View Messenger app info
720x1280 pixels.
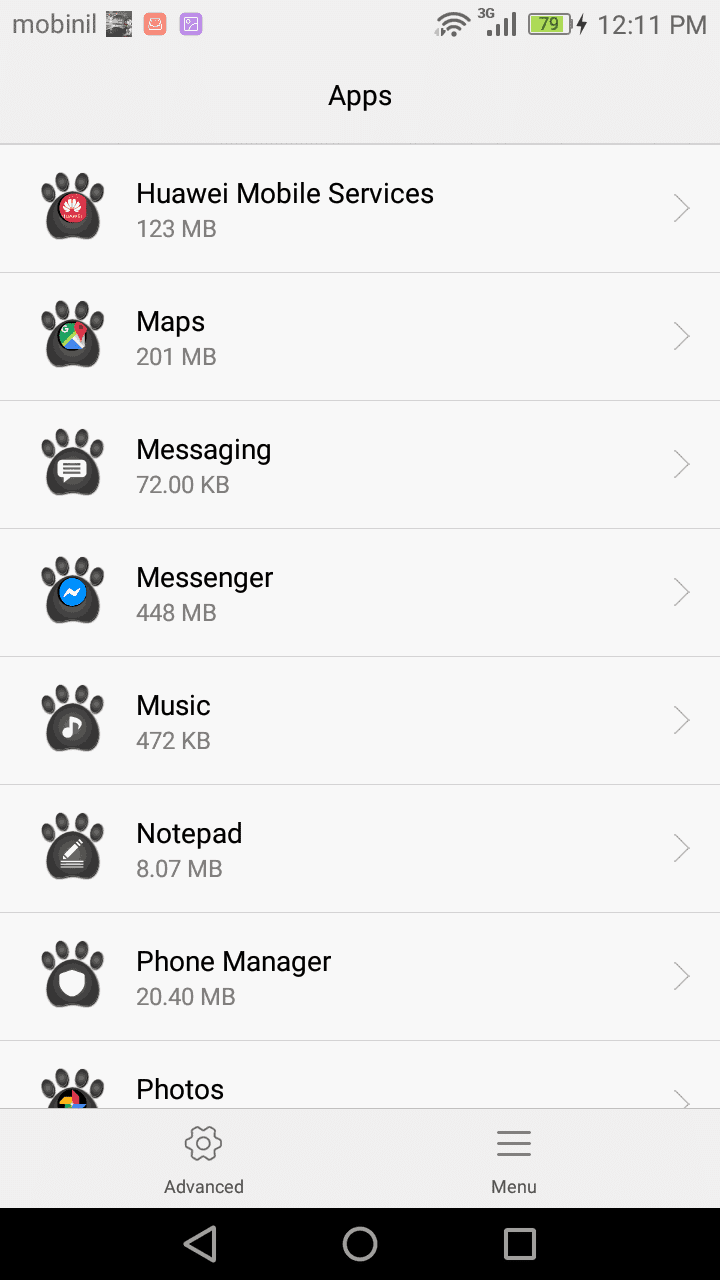point(360,593)
